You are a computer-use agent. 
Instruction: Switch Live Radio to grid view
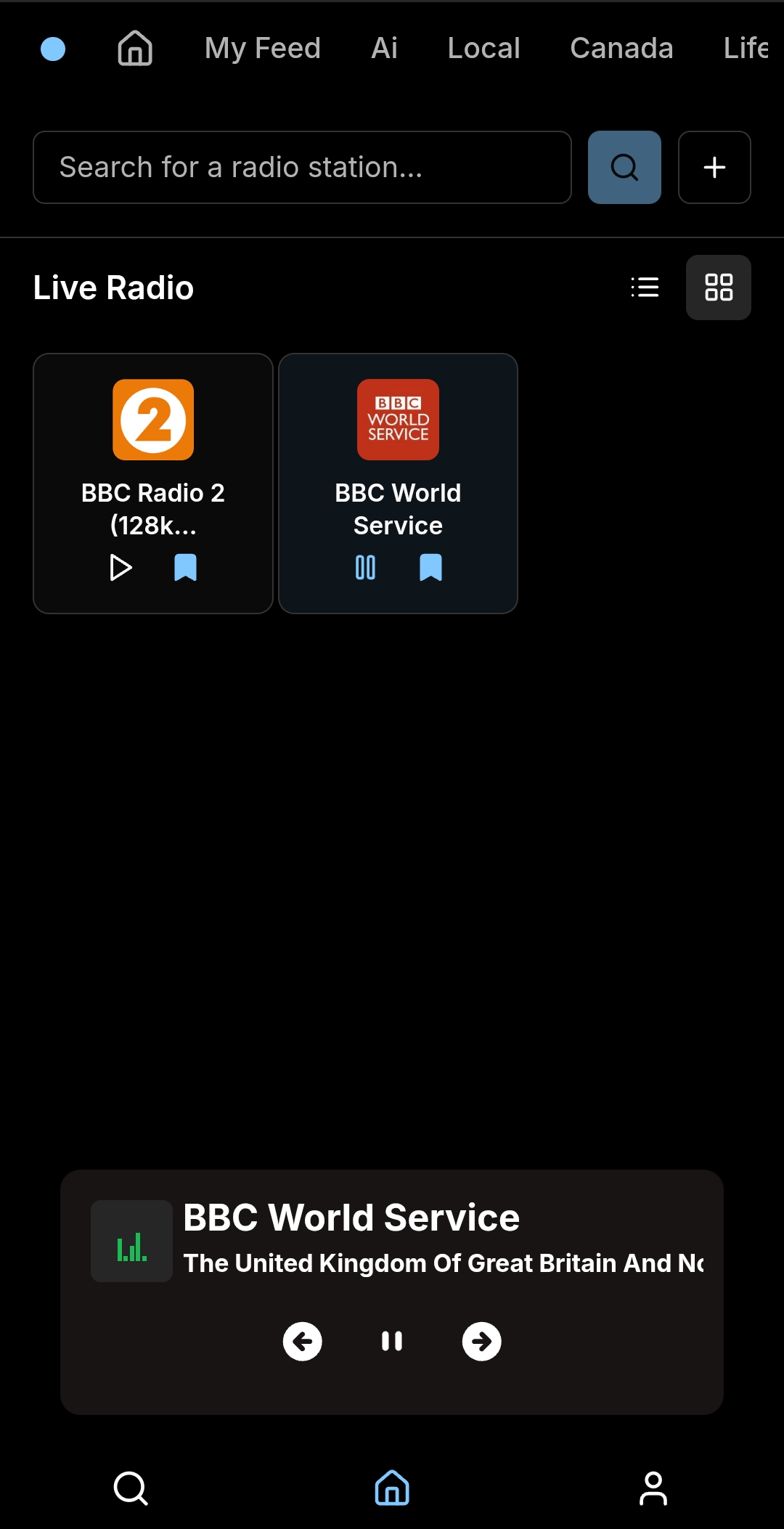719,287
